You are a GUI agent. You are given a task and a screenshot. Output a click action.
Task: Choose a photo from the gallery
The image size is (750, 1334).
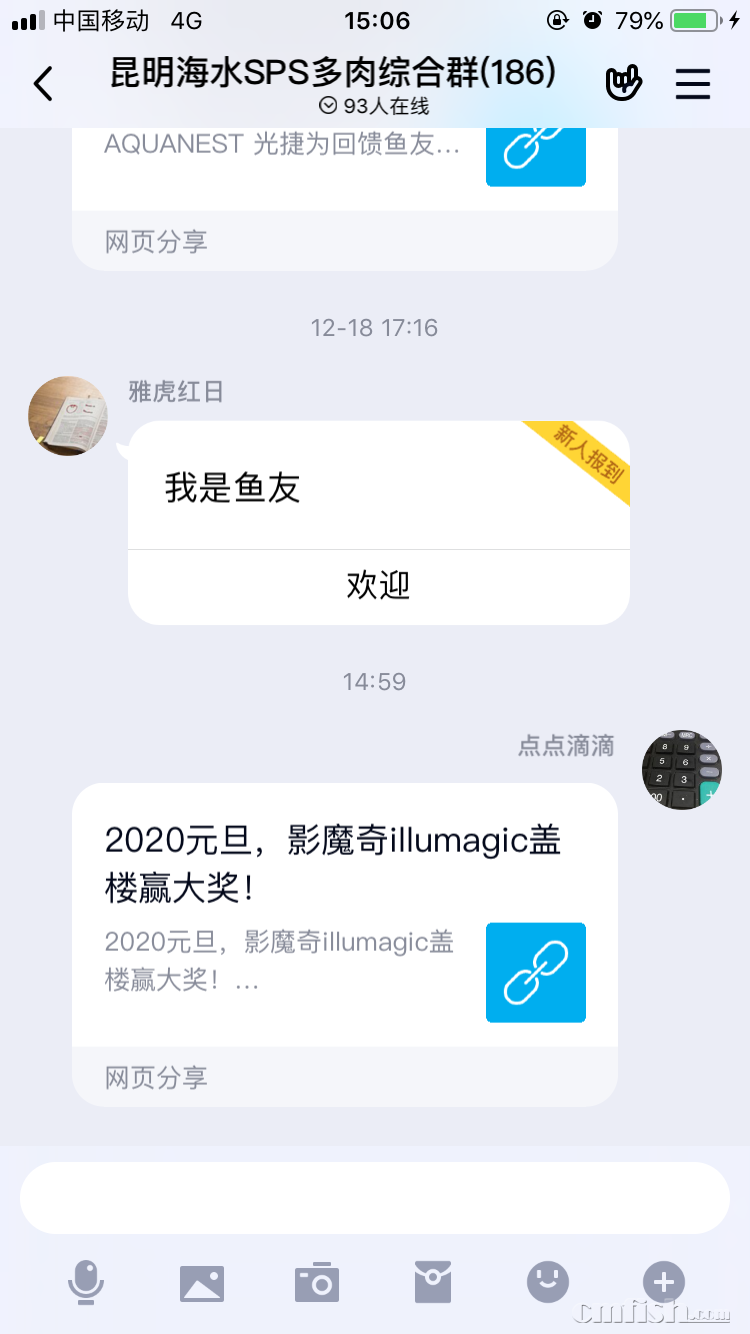[x=202, y=1282]
